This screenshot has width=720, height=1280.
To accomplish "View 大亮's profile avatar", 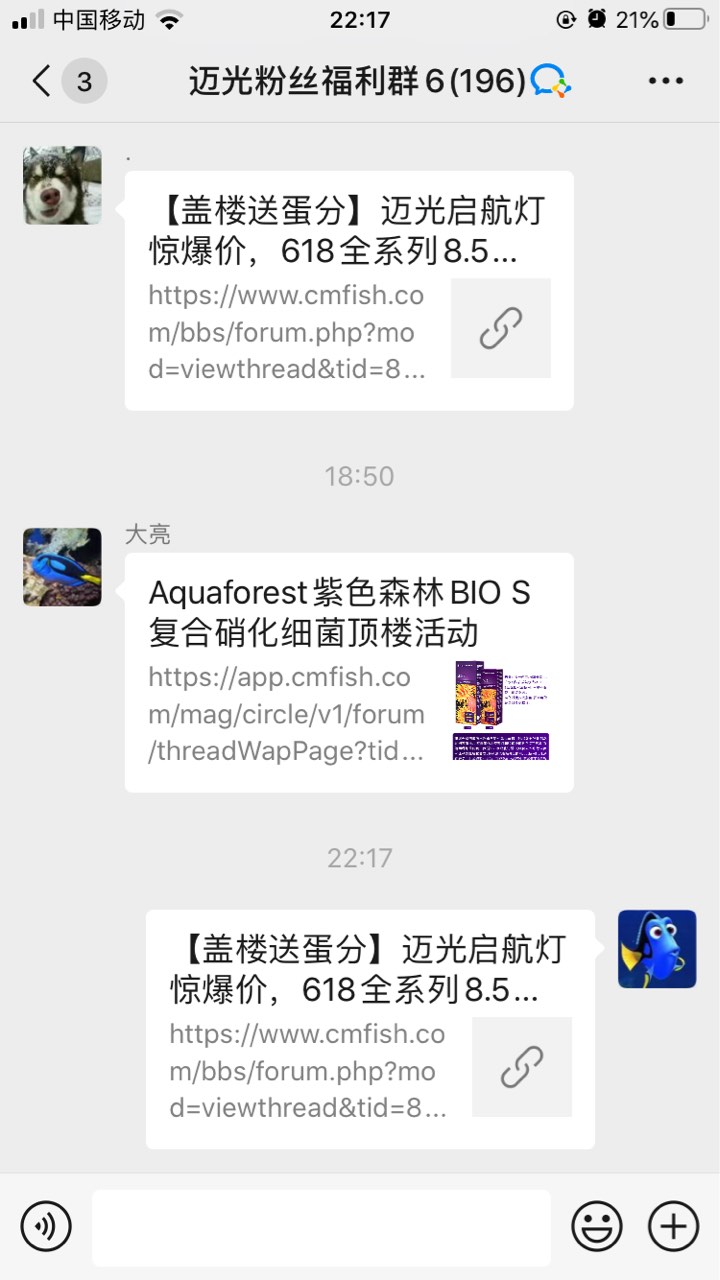I will pos(62,567).
